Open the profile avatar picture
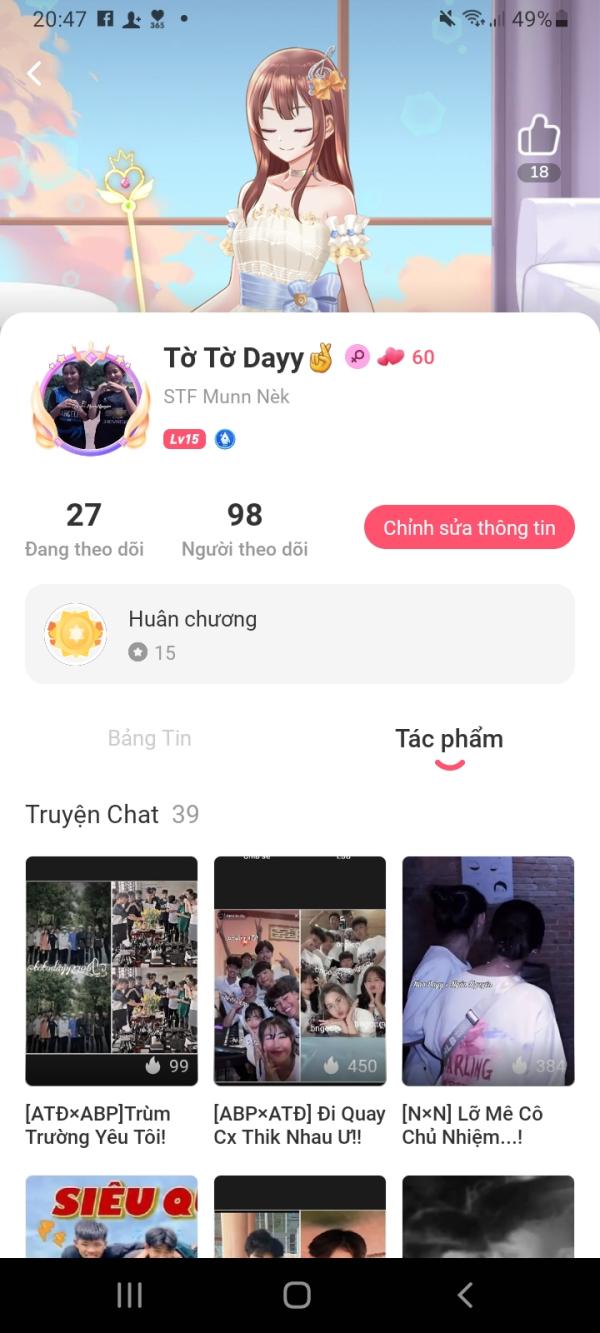The image size is (600, 1333). coord(91,400)
